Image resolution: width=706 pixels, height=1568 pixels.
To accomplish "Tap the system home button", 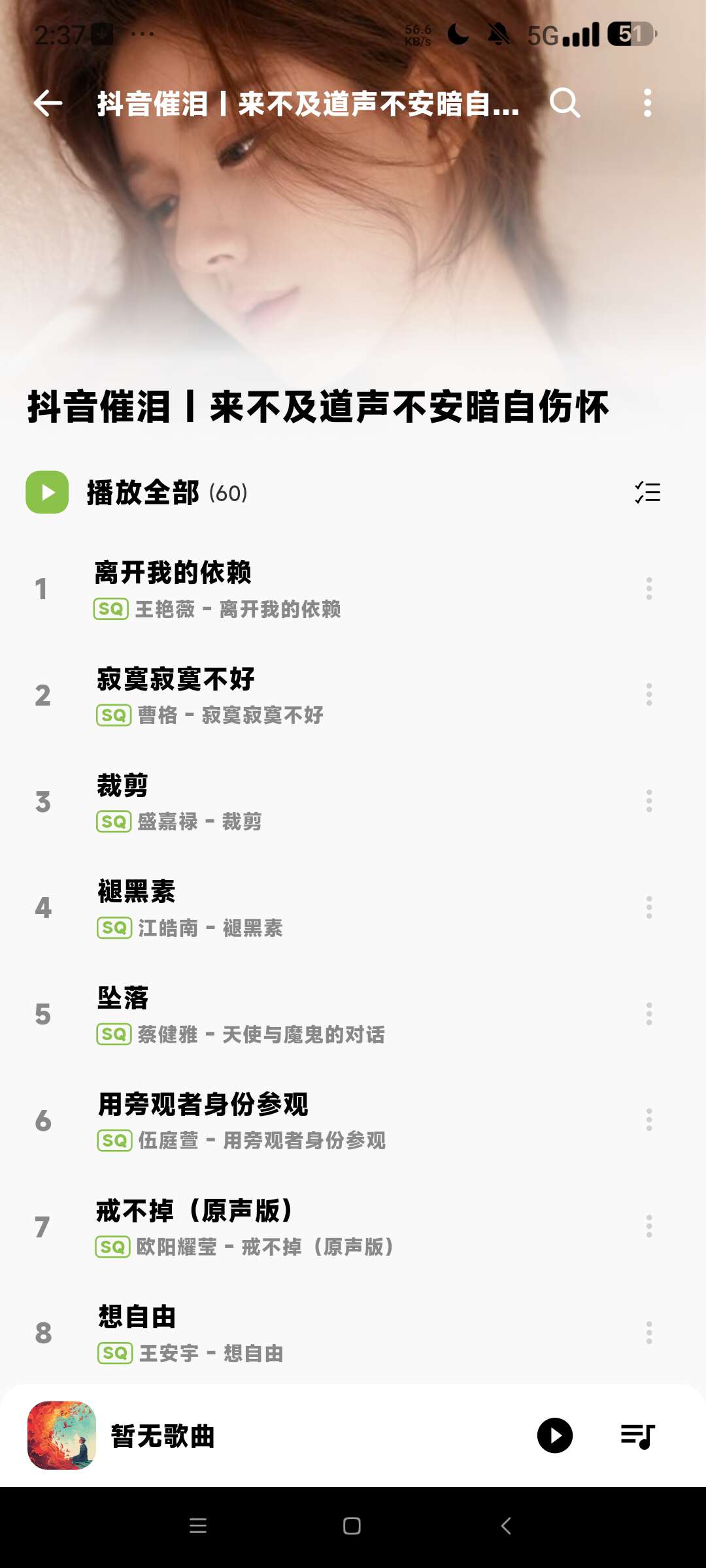I will pyautogui.click(x=352, y=1526).
